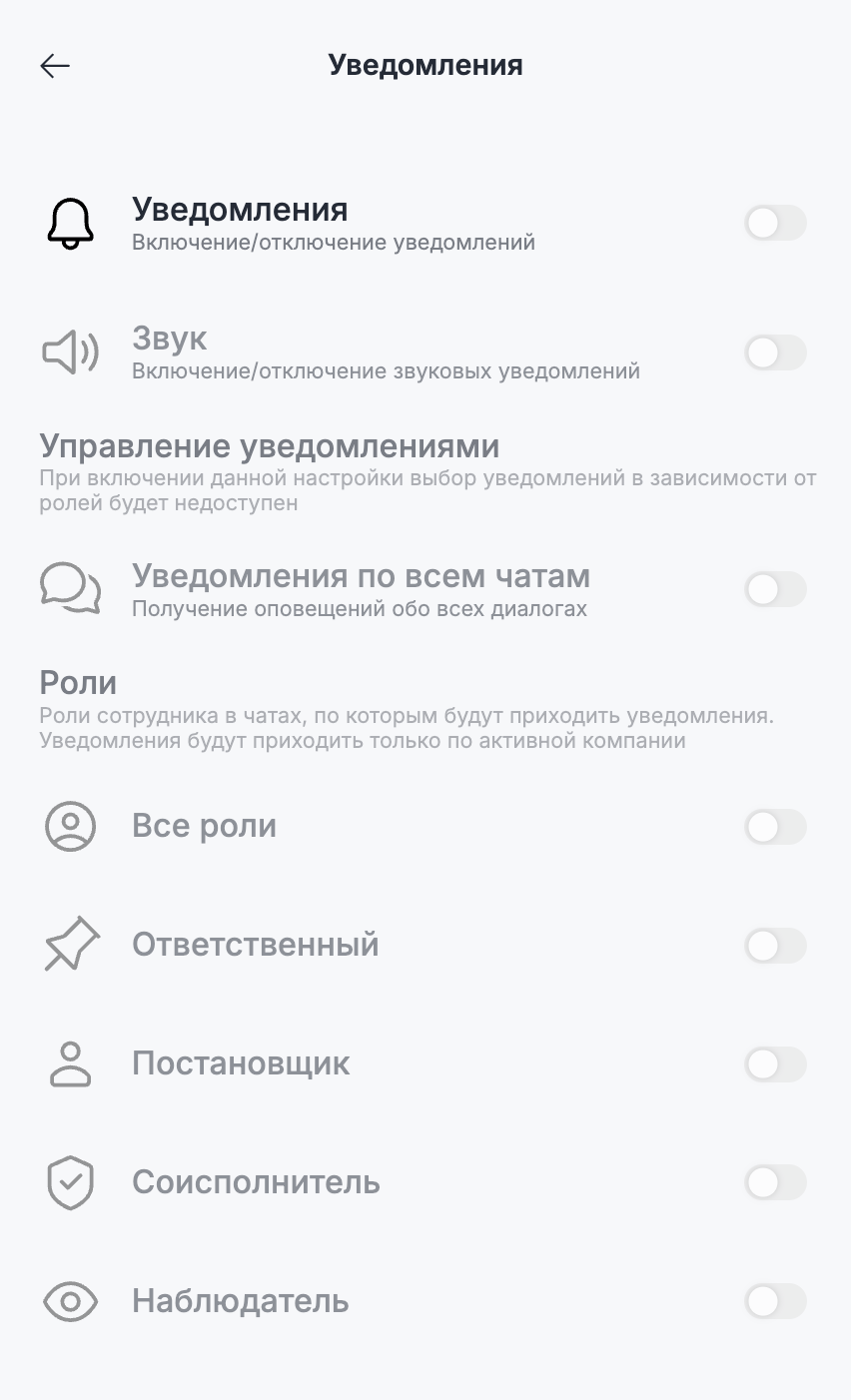The height and width of the screenshot is (1400, 851).
Task: Switch on Ответственный role notifications
Action: click(775, 946)
